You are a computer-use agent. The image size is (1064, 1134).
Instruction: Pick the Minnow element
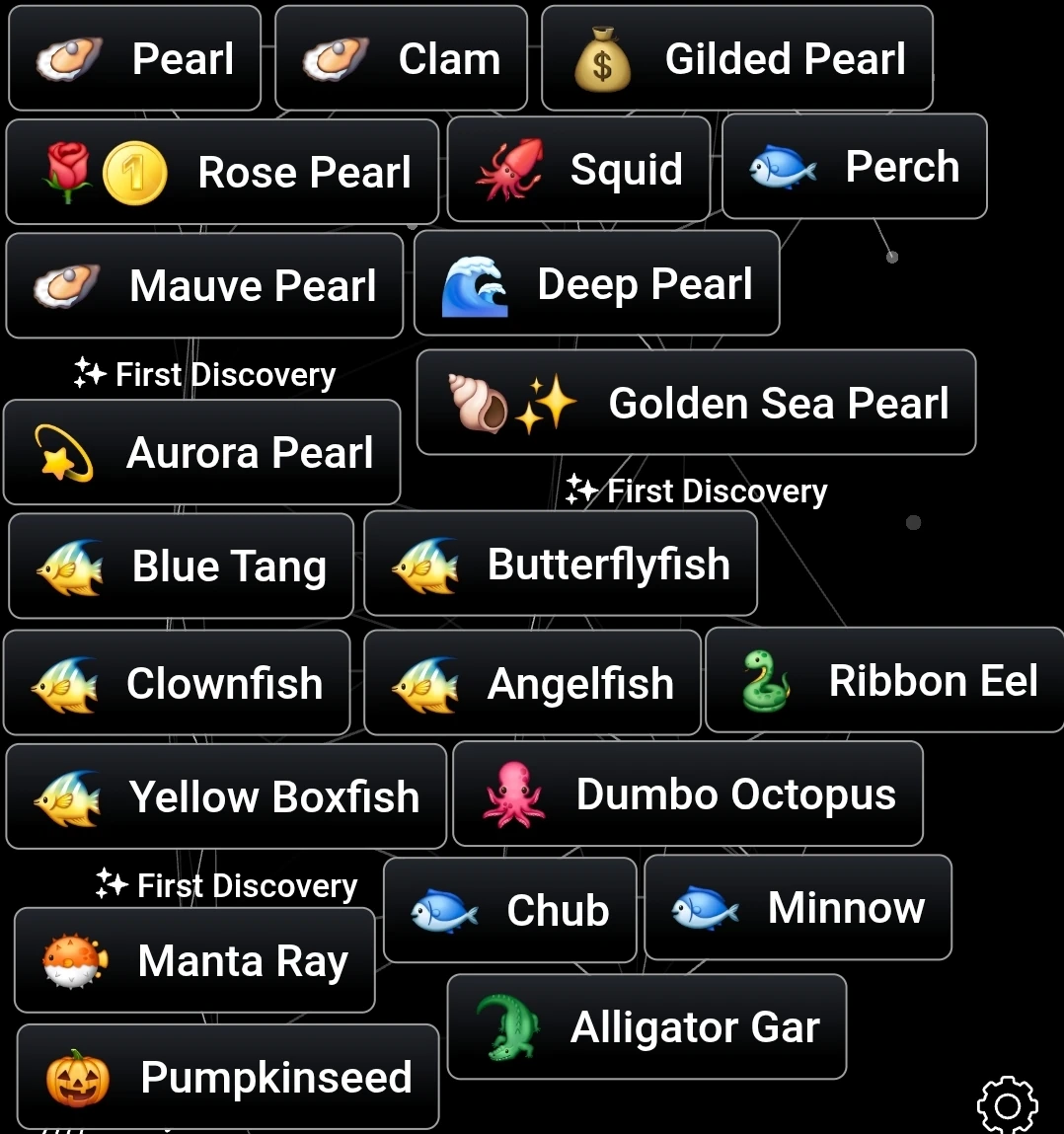click(x=798, y=908)
